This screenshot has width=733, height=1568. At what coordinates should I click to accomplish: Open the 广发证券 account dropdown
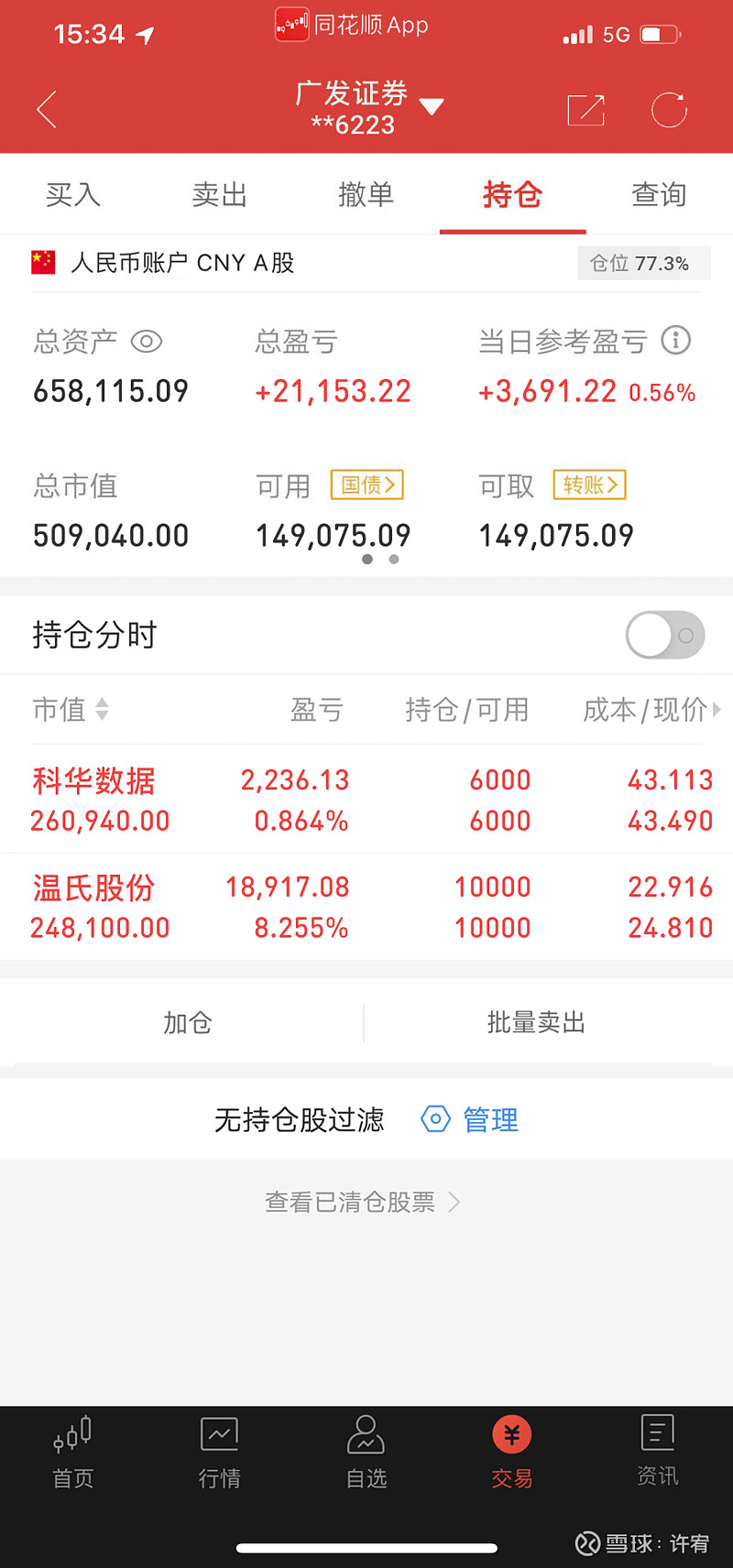click(x=368, y=108)
